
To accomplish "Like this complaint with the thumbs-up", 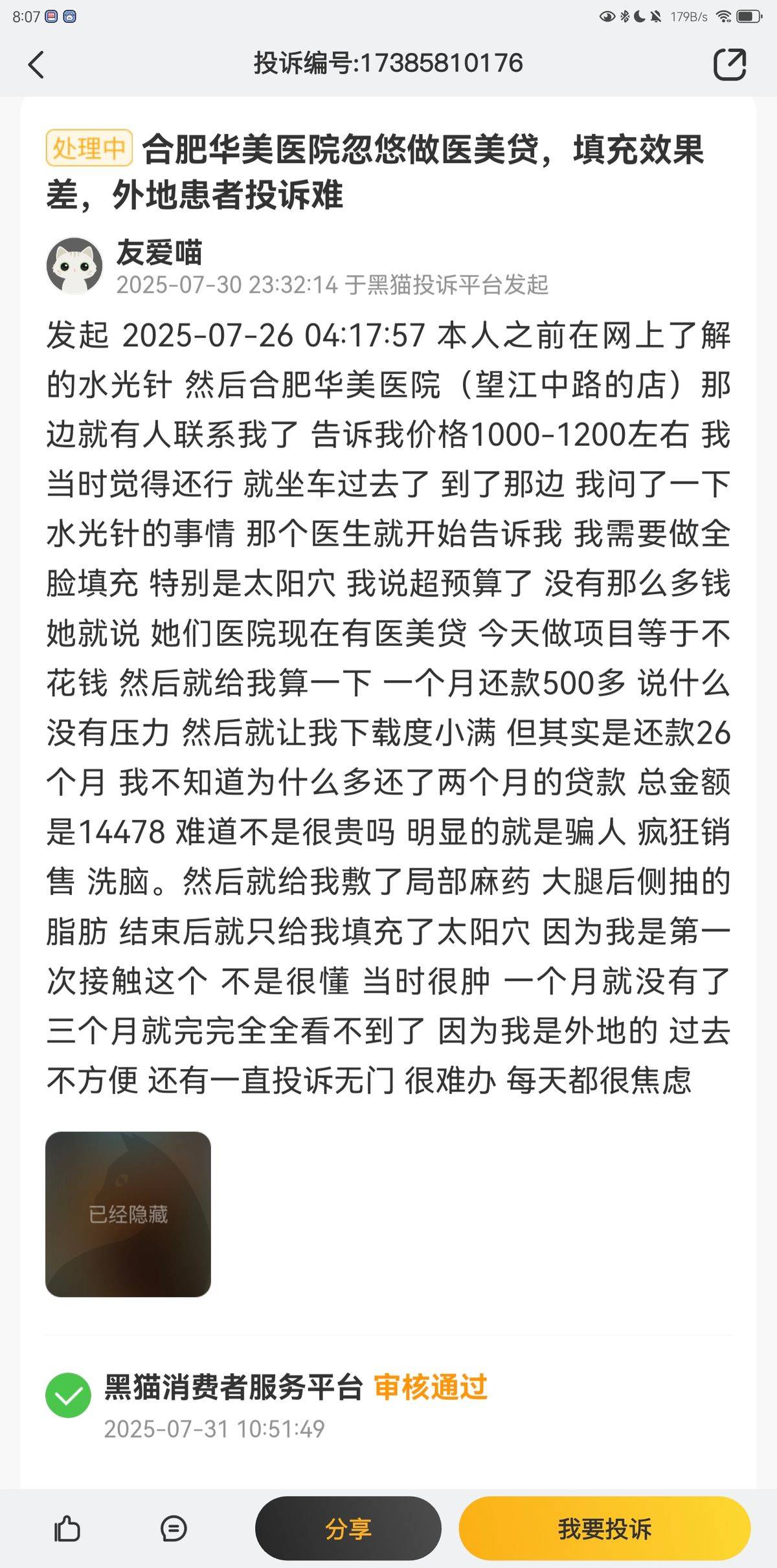I will click(x=67, y=1529).
